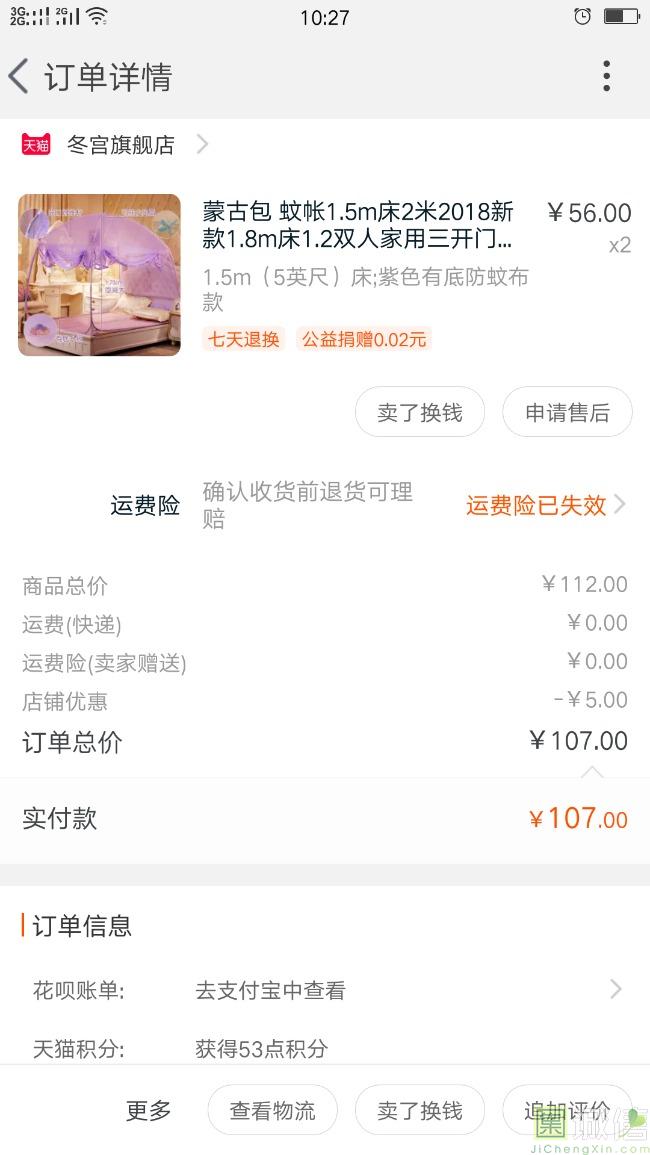The width and height of the screenshot is (650, 1155).
Task: Go back from order details
Action: click(x=20, y=77)
